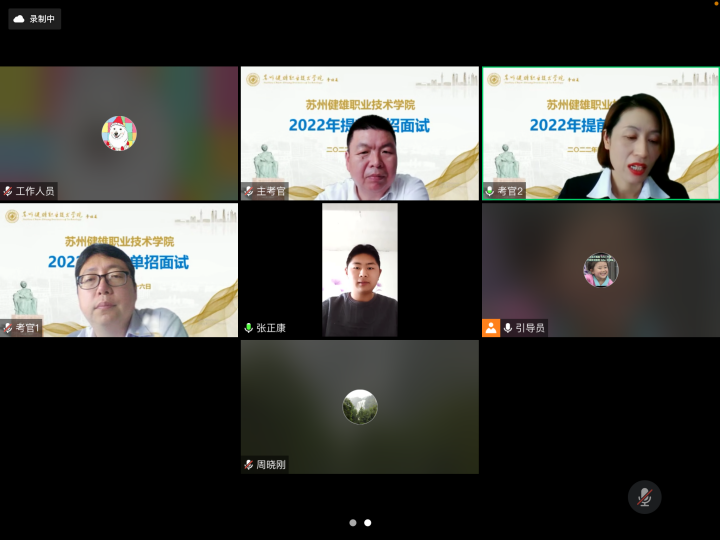
Task: Toggle the floating mute microphone button
Action: click(645, 497)
